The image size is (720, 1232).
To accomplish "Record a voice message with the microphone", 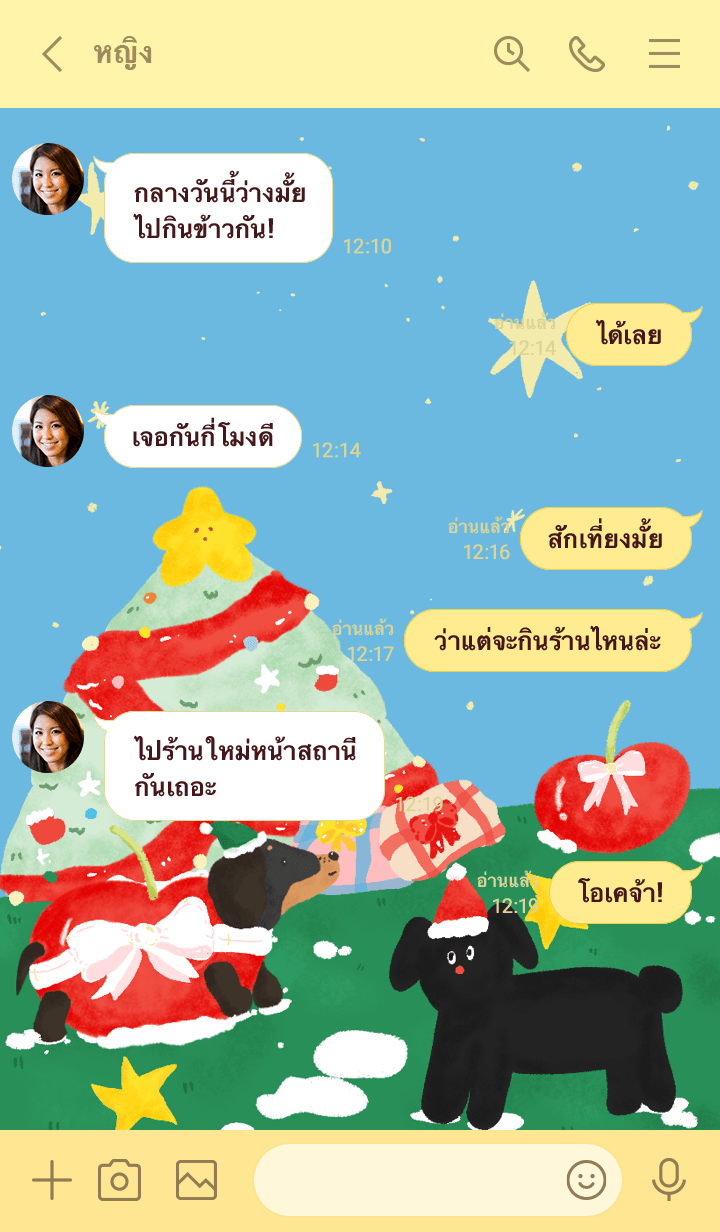I will click(x=668, y=1181).
